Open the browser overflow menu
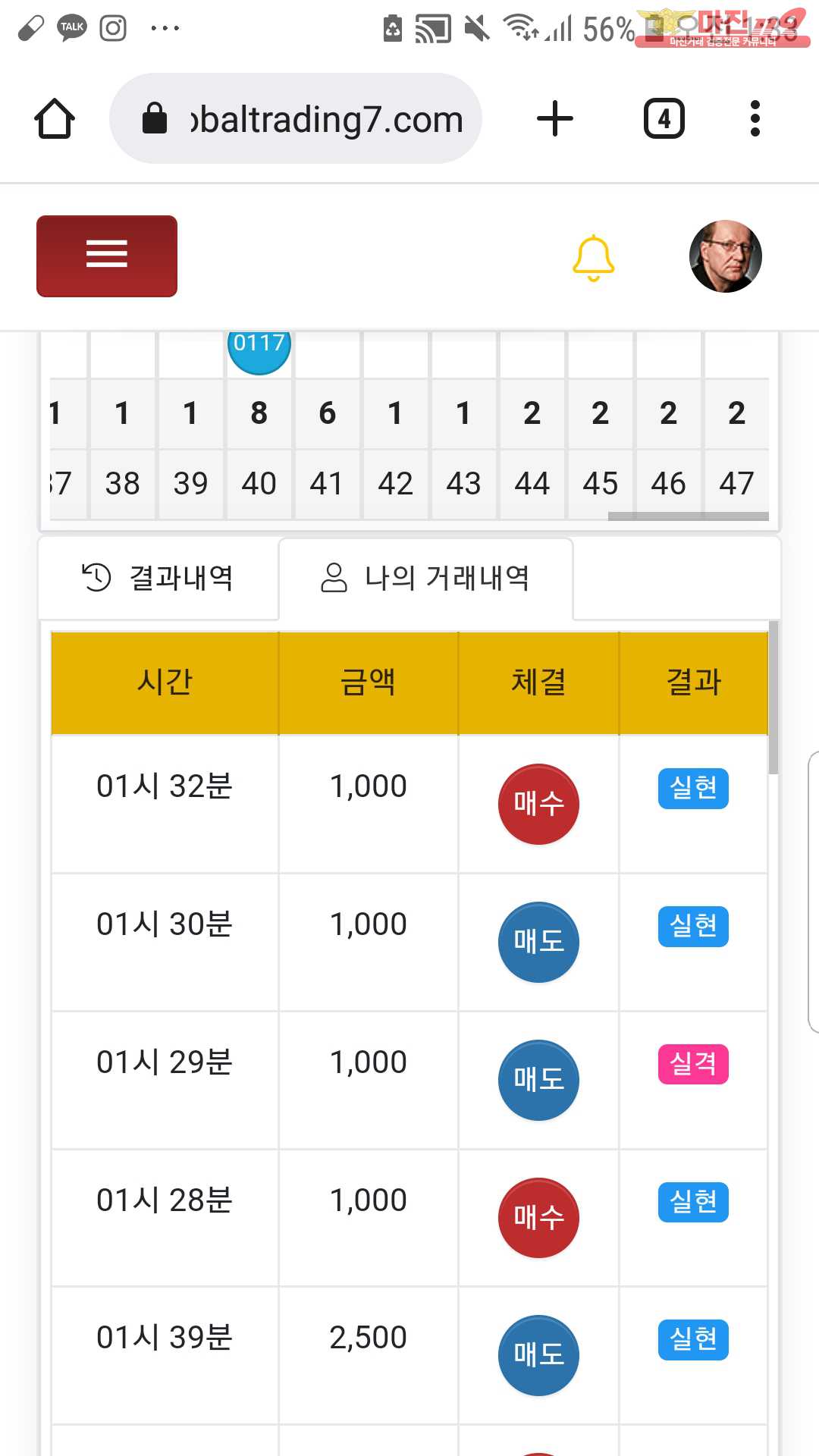The image size is (819, 1456). click(755, 118)
